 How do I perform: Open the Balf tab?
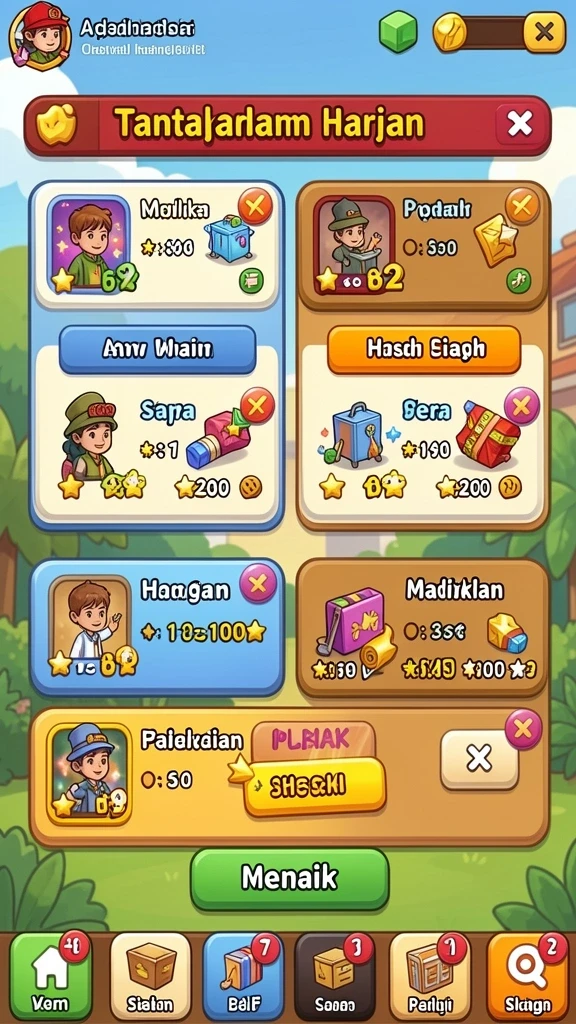pos(243,976)
